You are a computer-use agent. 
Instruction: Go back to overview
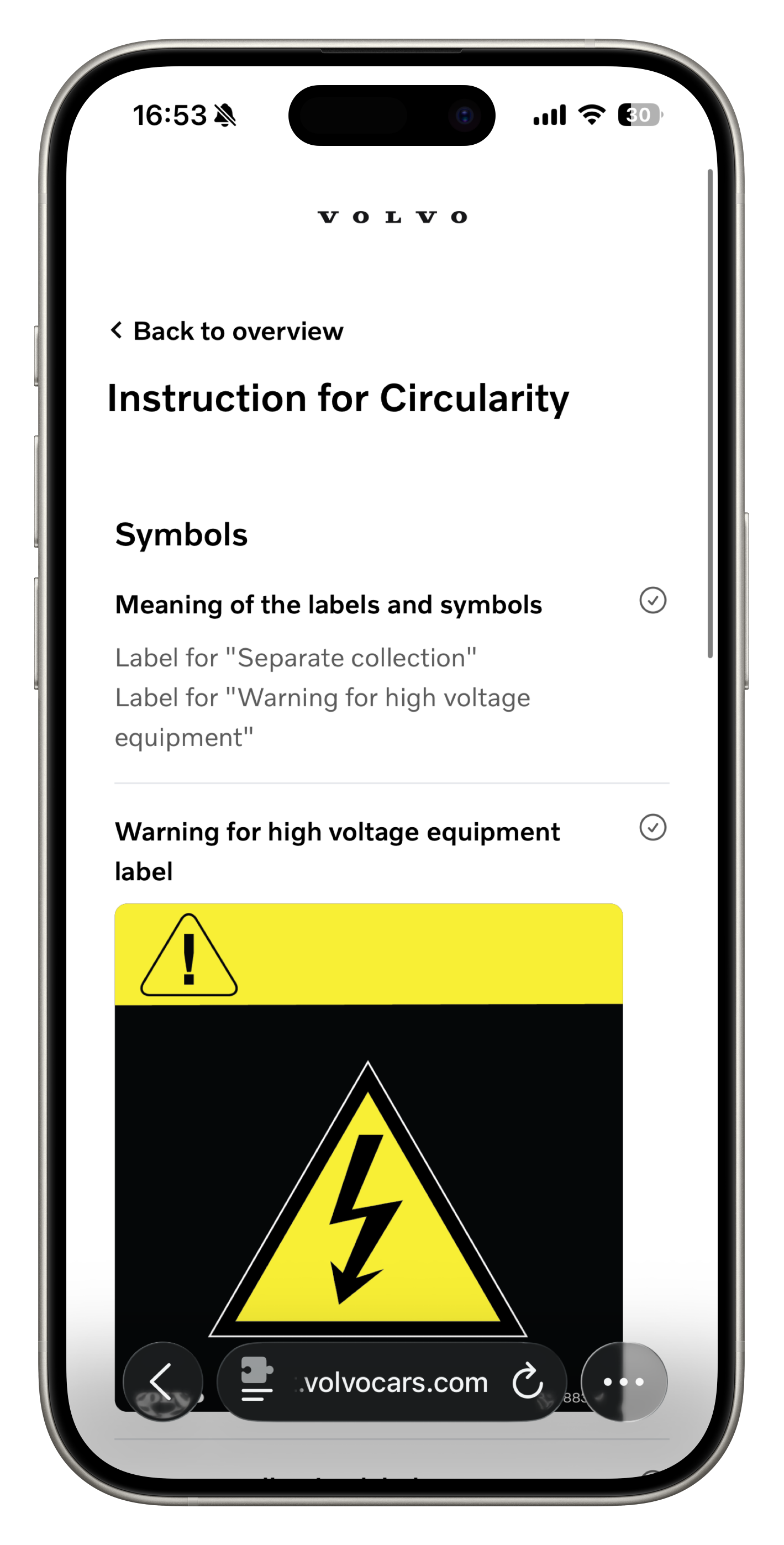pyautogui.click(x=227, y=331)
